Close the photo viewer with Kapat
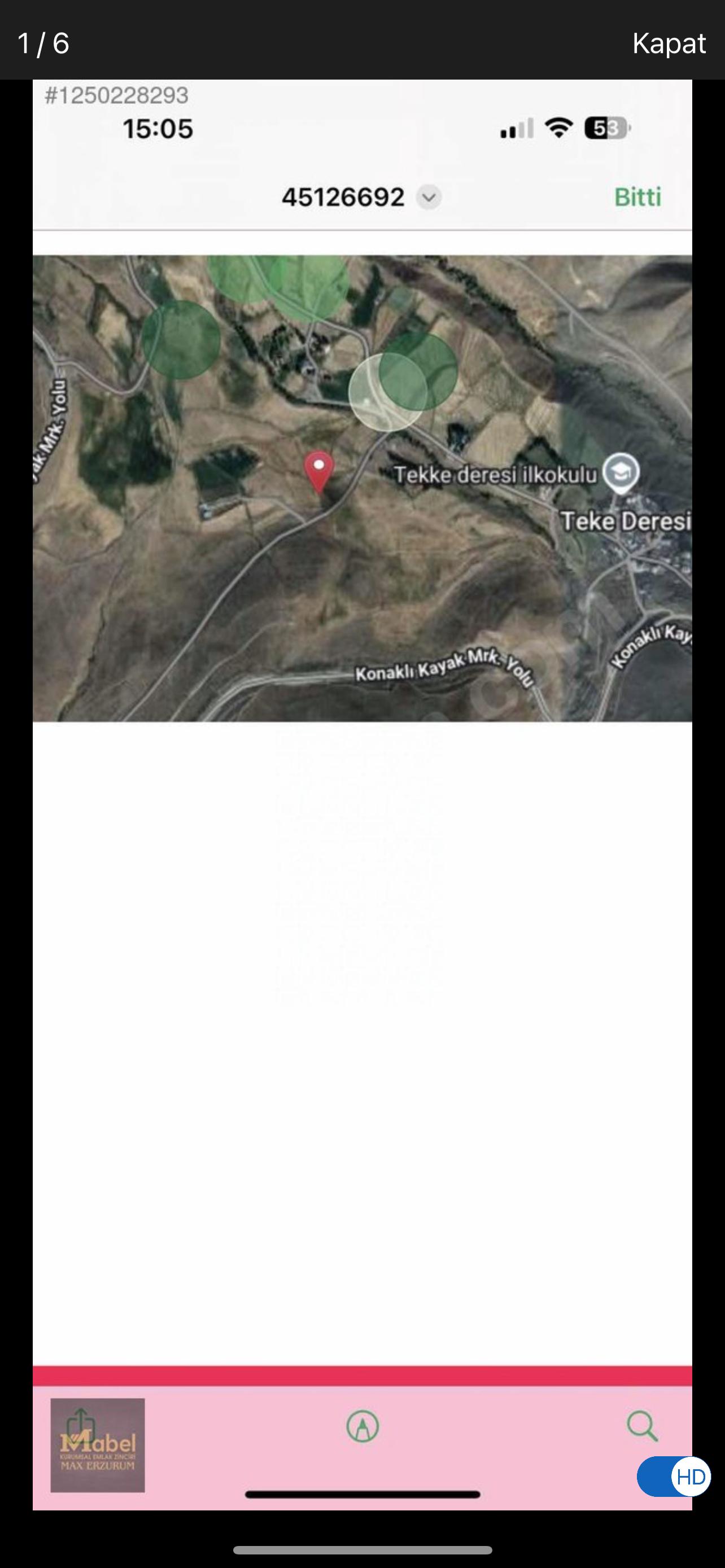The height and width of the screenshot is (1568, 725). click(669, 43)
